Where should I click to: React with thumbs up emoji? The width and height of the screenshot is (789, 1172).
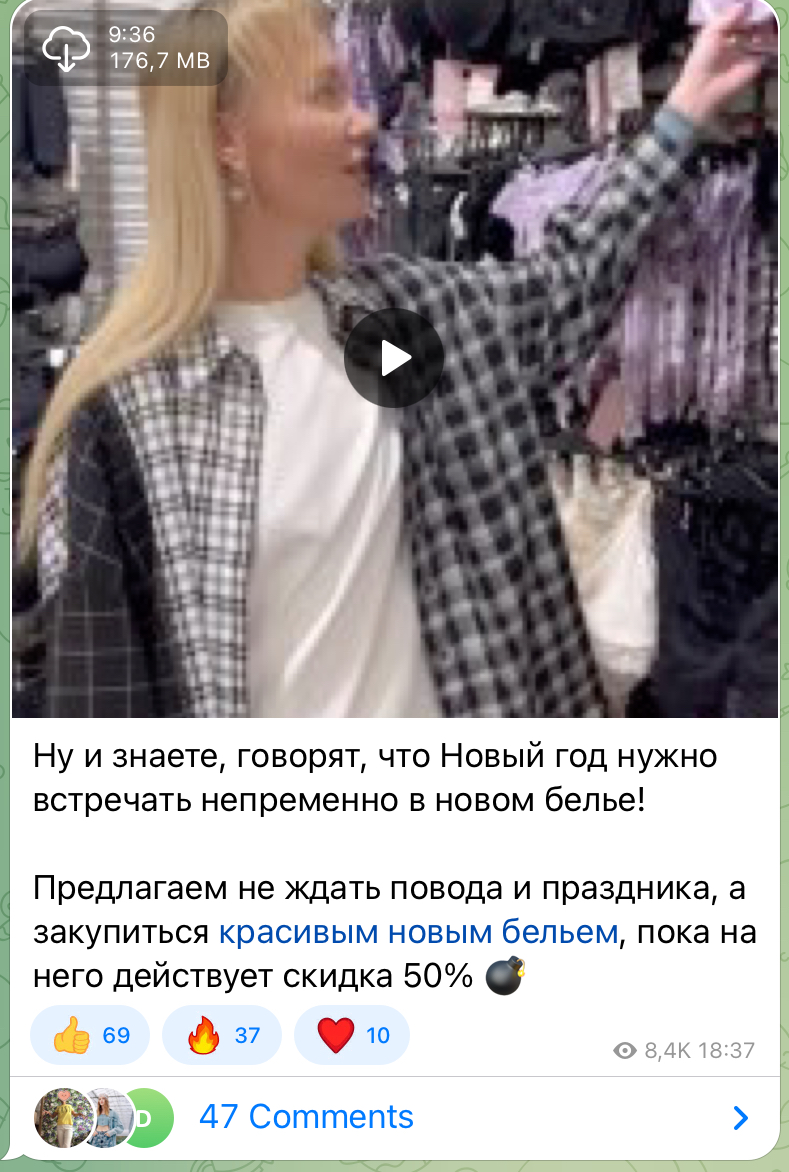tap(90, 1035)
